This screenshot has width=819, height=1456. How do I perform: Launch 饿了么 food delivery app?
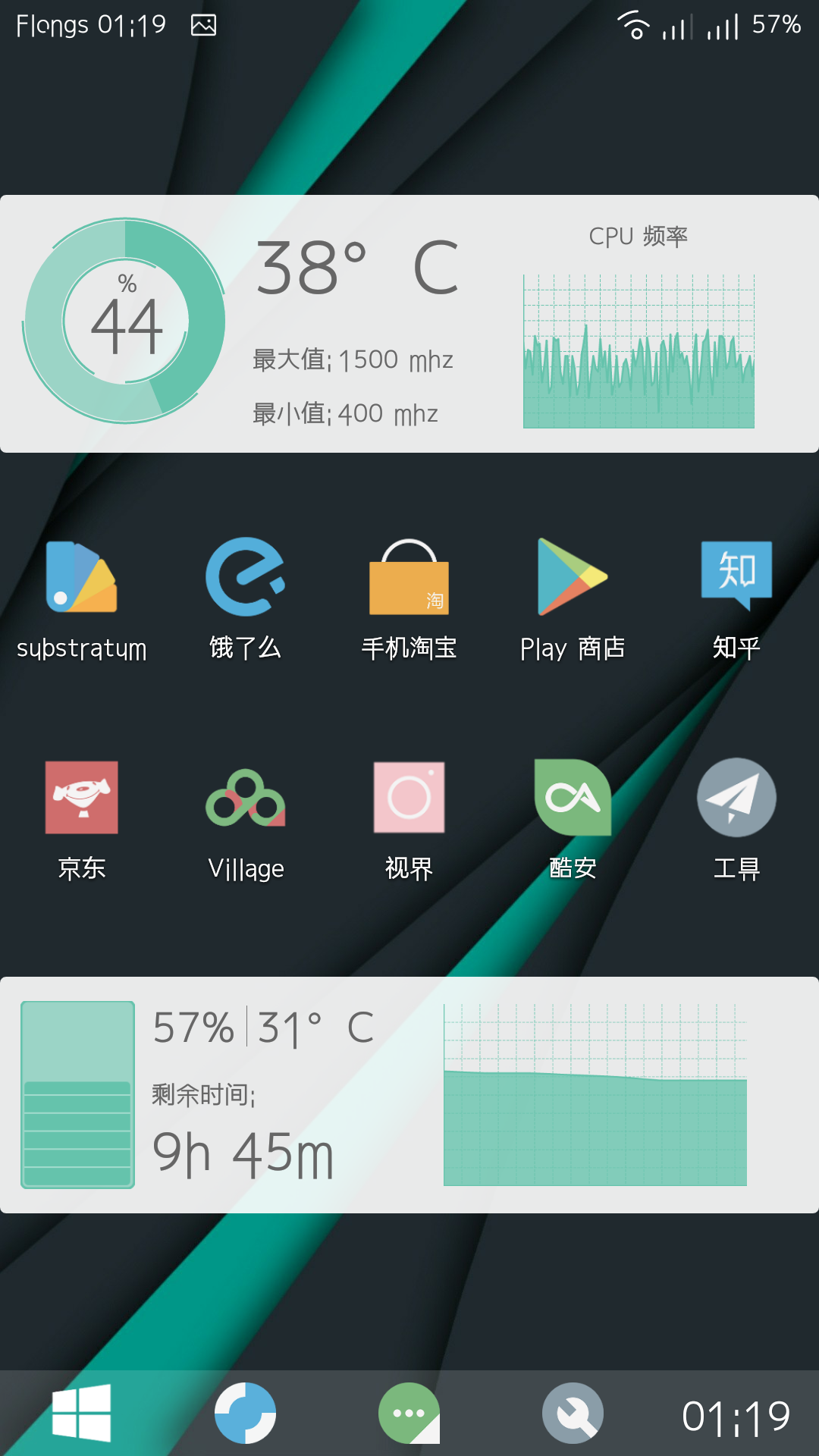(245, 580)
